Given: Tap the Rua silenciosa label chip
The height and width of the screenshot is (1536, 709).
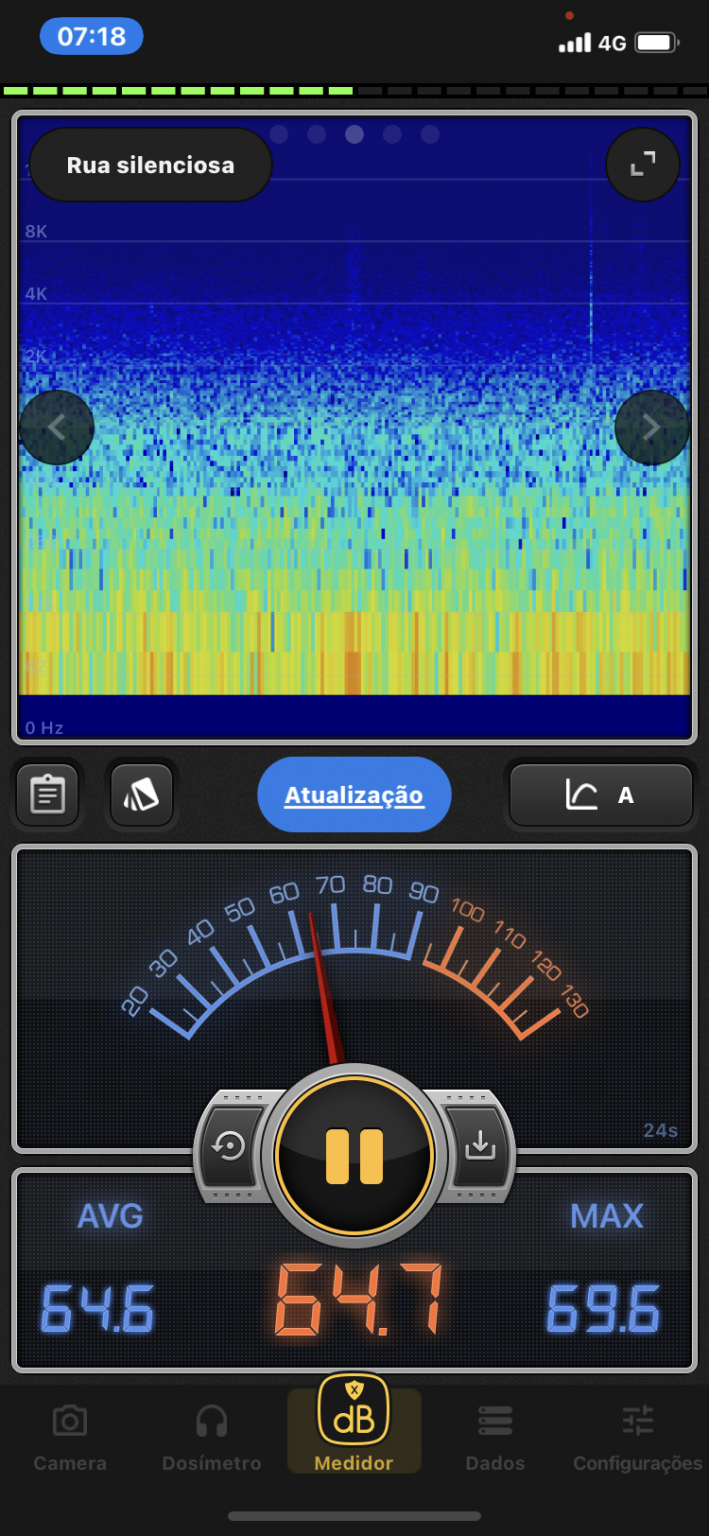Looking at the screenshot, I should click(151, 165).
